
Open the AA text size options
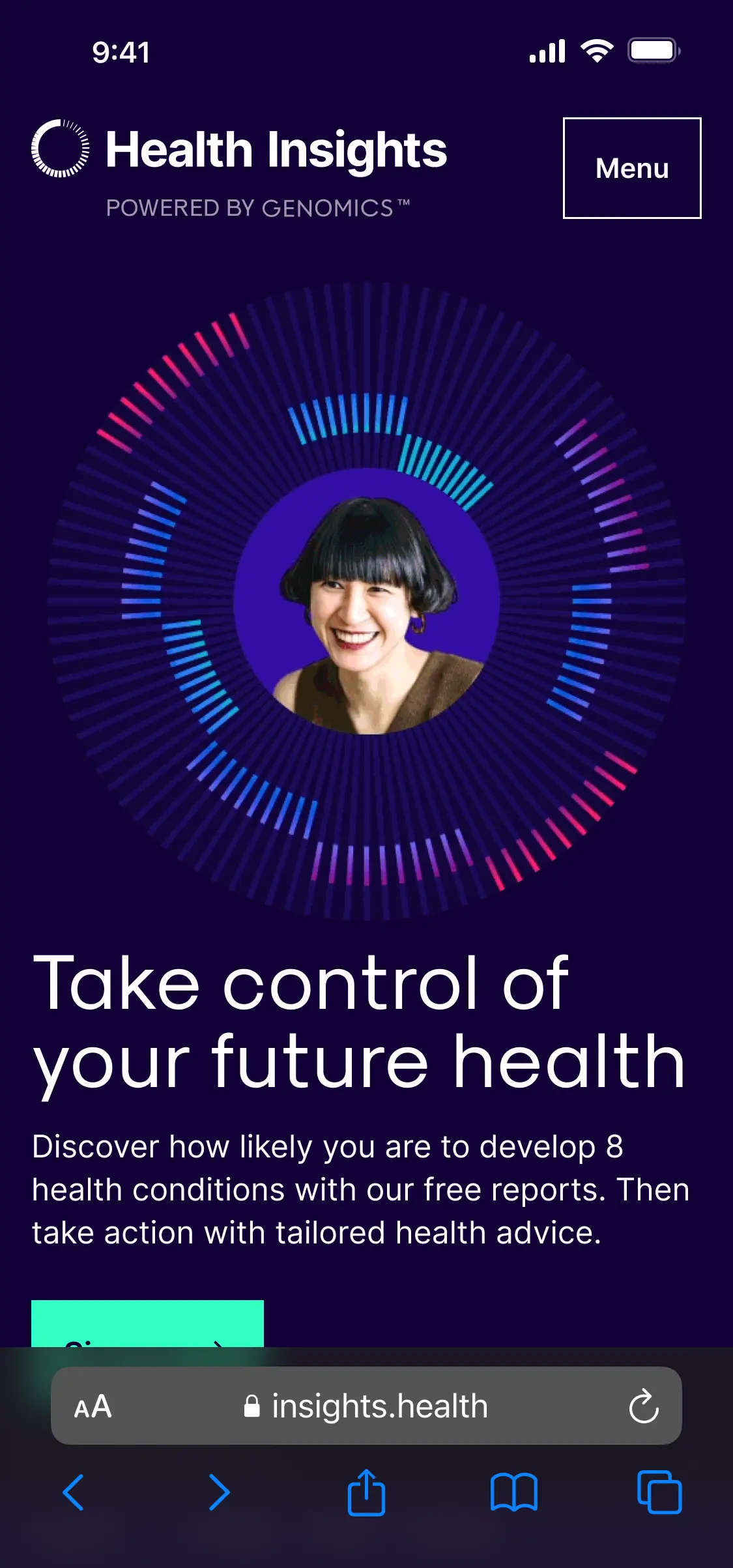pyautogui.click(x=93, y=1406)
